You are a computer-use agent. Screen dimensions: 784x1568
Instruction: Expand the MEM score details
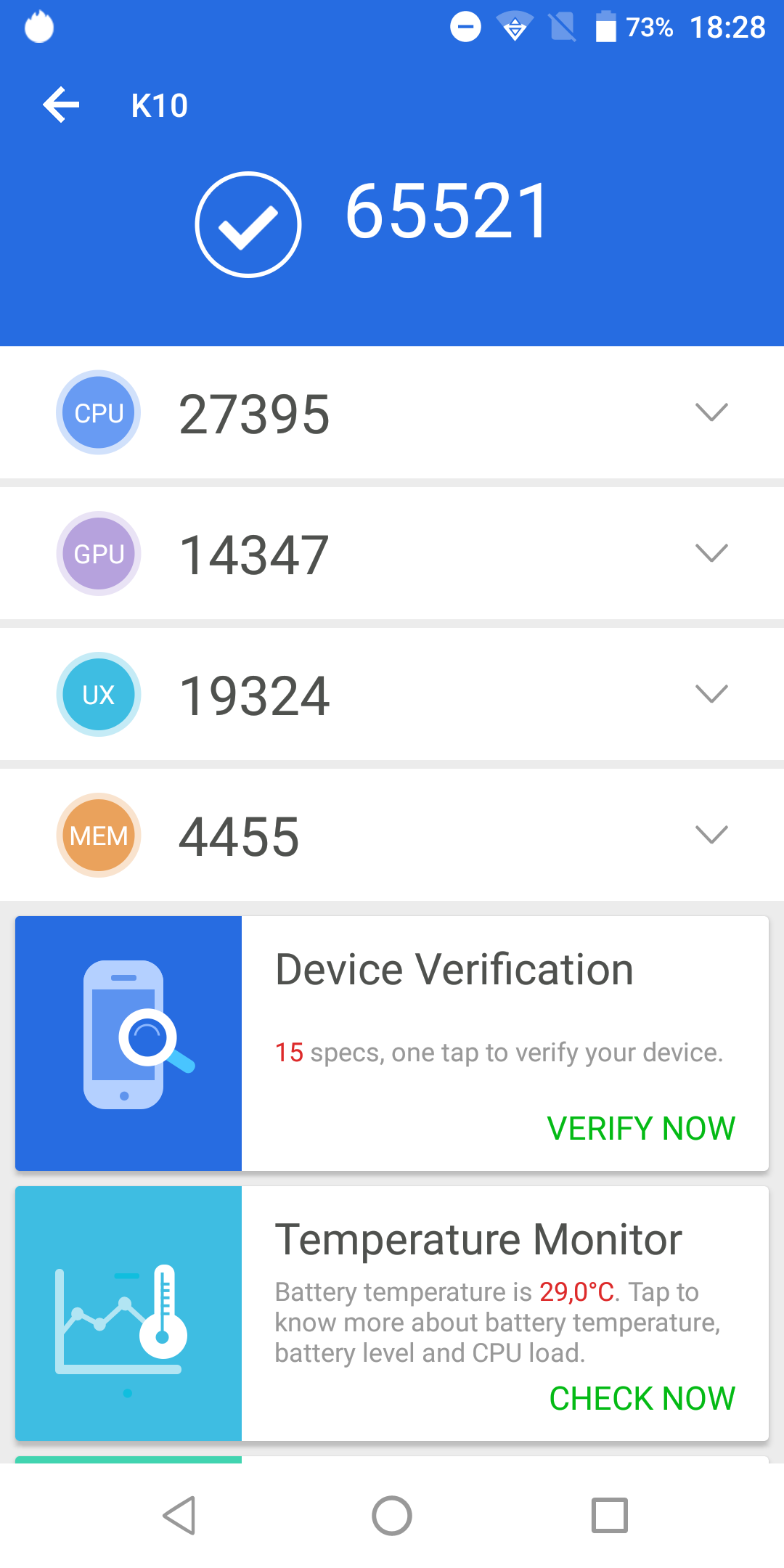pos(711,835)
